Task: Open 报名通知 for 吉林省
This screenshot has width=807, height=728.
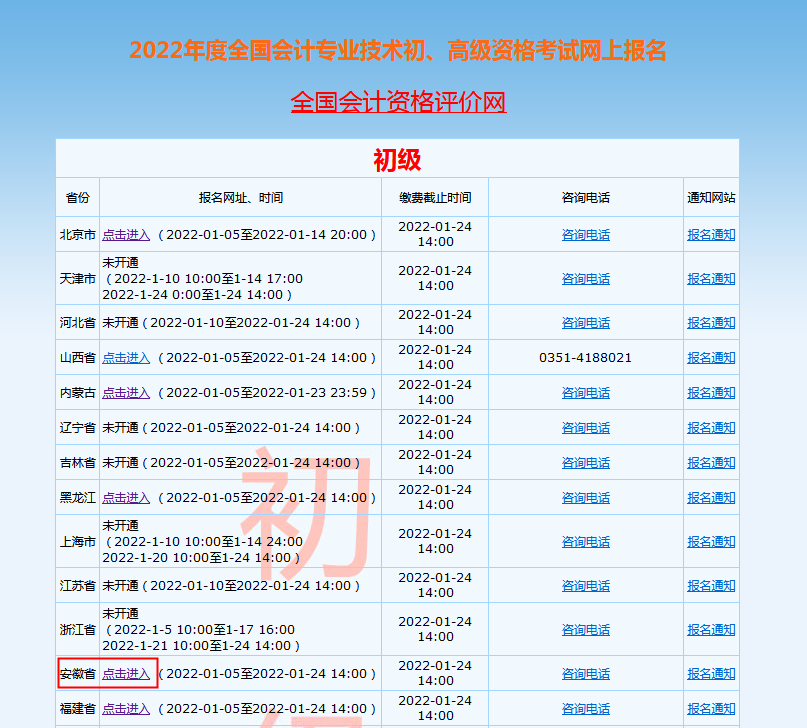Action: [711, 463]
